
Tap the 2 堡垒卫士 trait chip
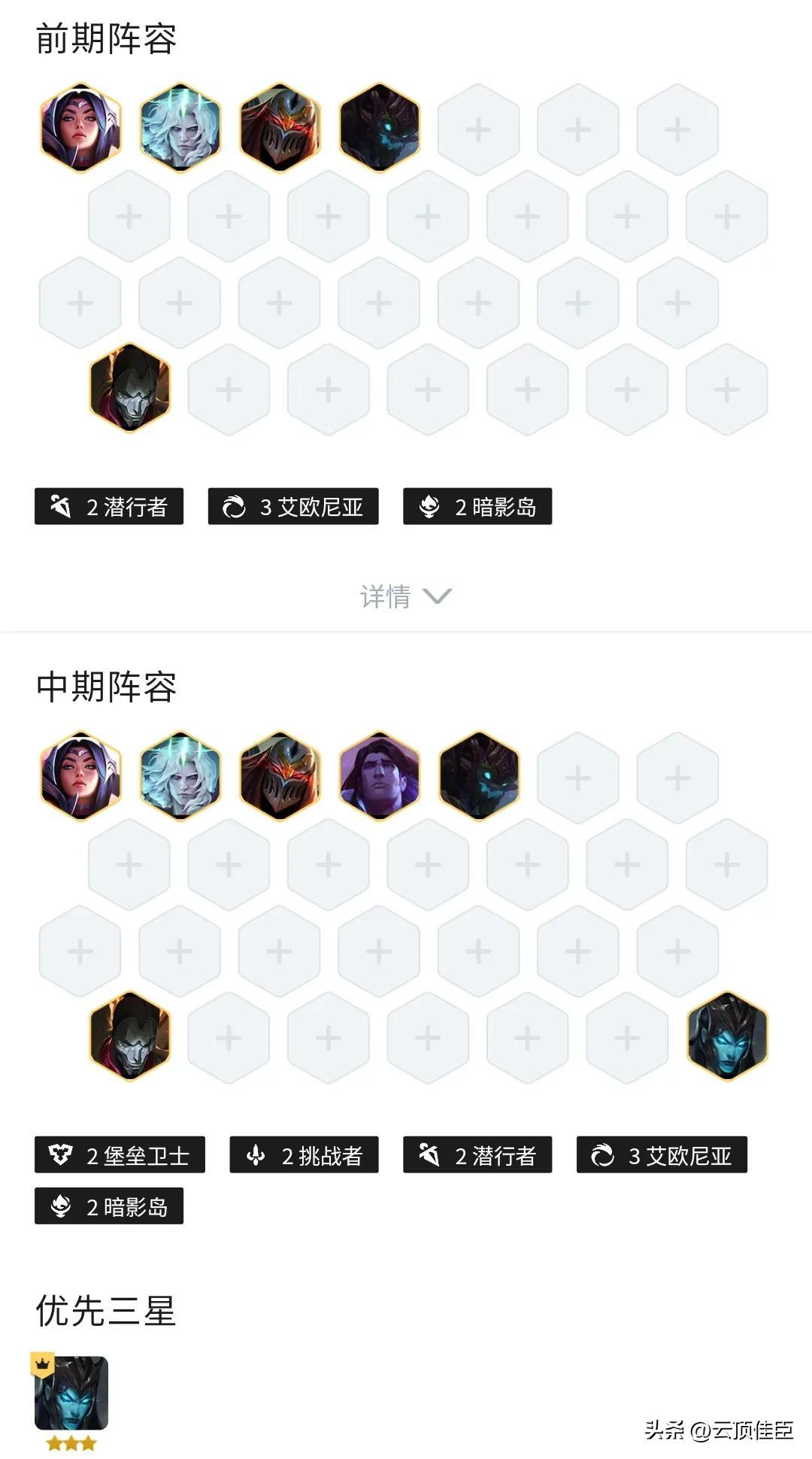[120, 1154]
